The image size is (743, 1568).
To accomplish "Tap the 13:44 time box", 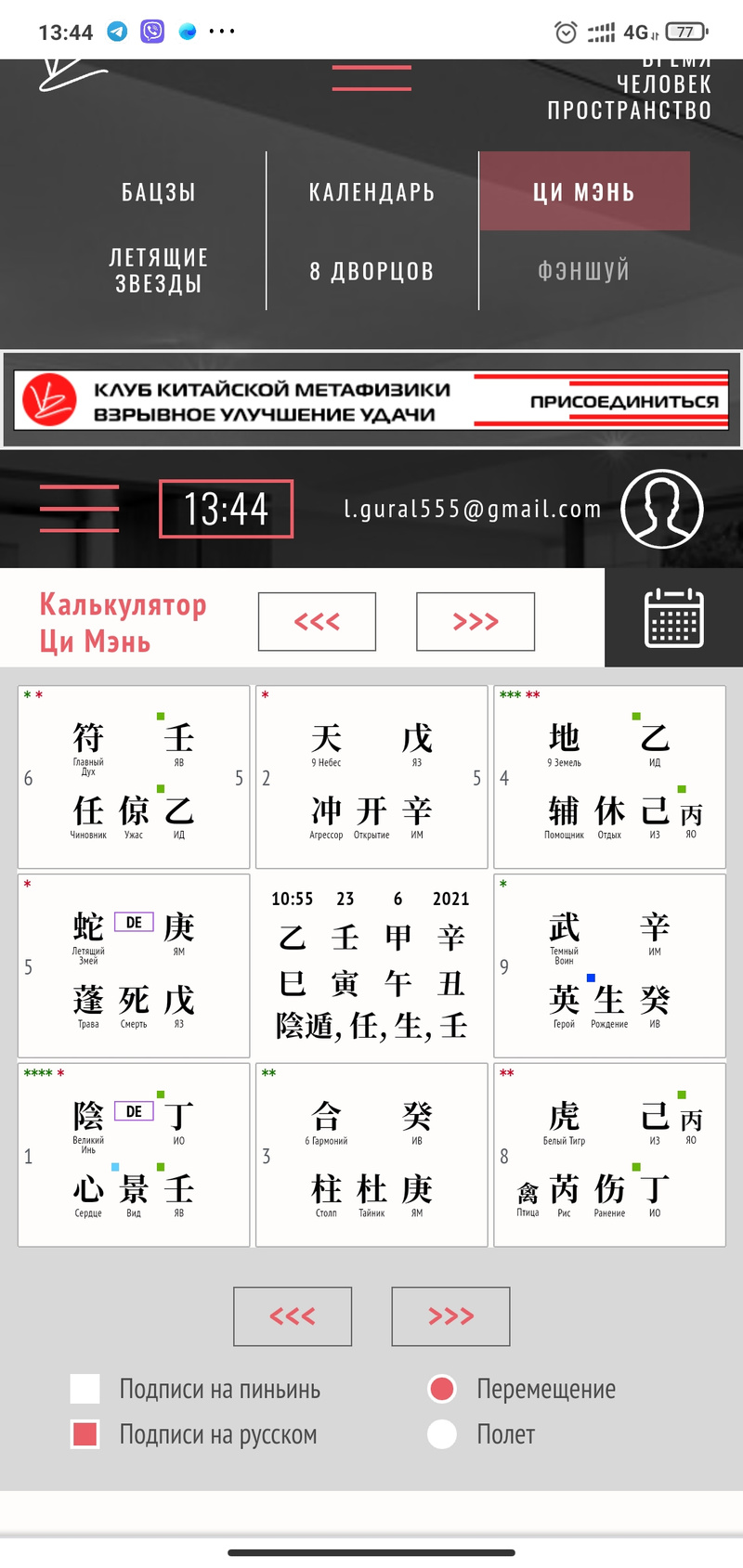I will click(227, 509).
